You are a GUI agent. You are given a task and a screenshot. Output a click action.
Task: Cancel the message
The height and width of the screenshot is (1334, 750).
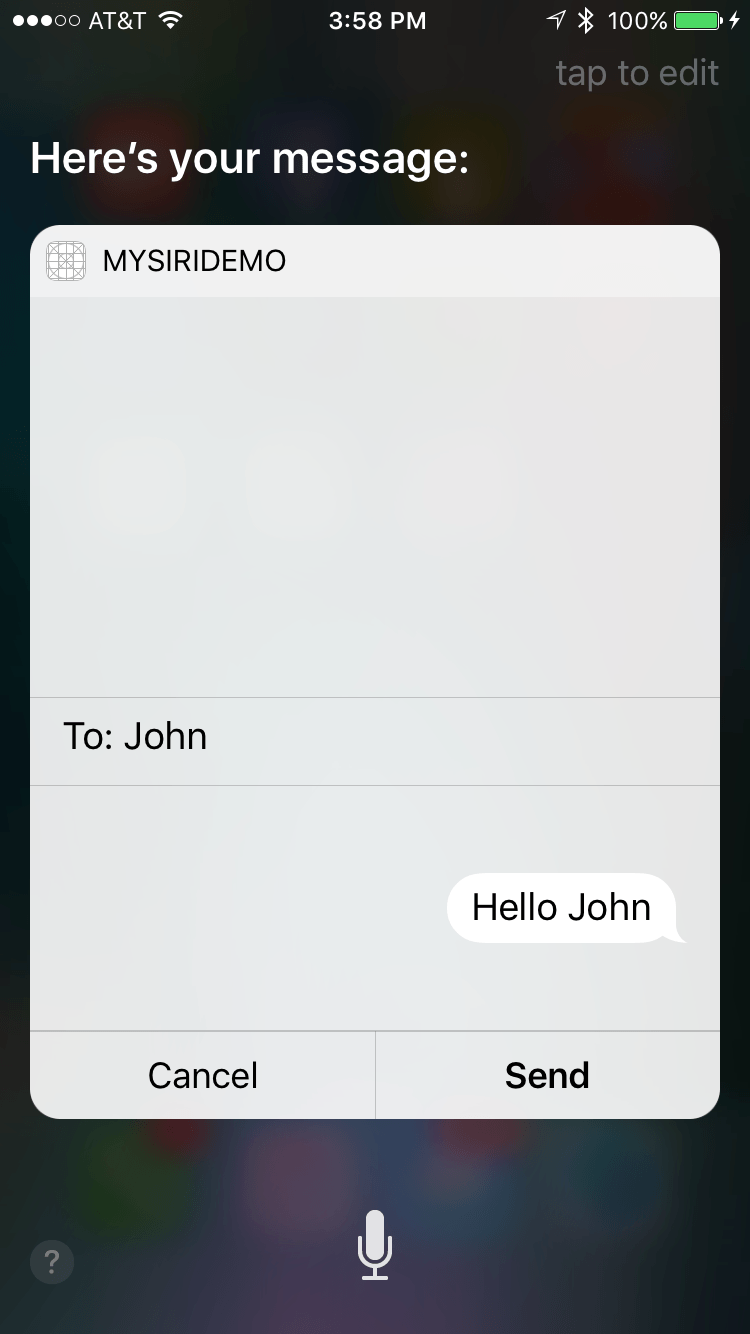203,1075
